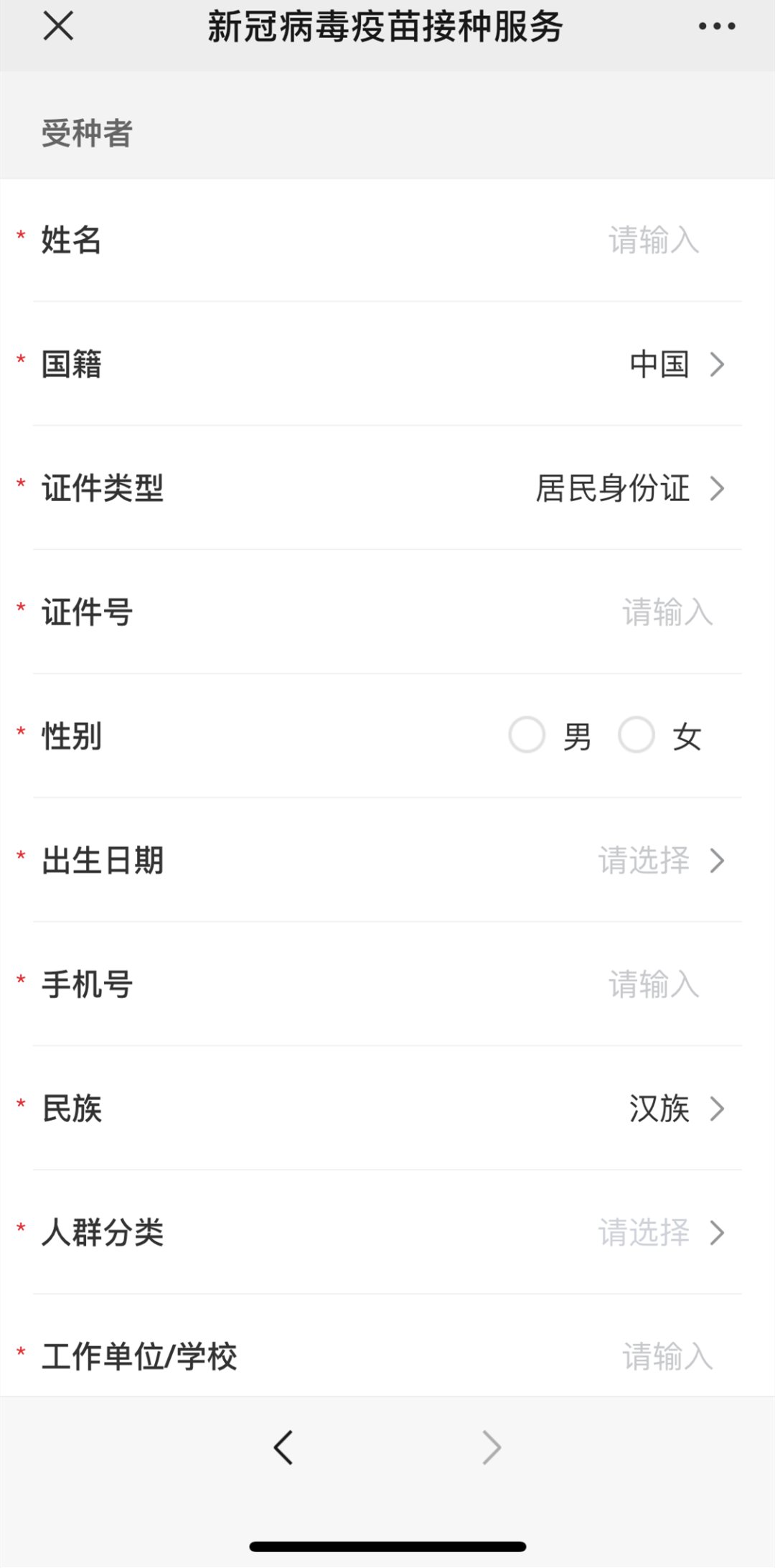Go back to the previous web page
This screenshot has width=775, height=1568.
tap(283, 1447)
